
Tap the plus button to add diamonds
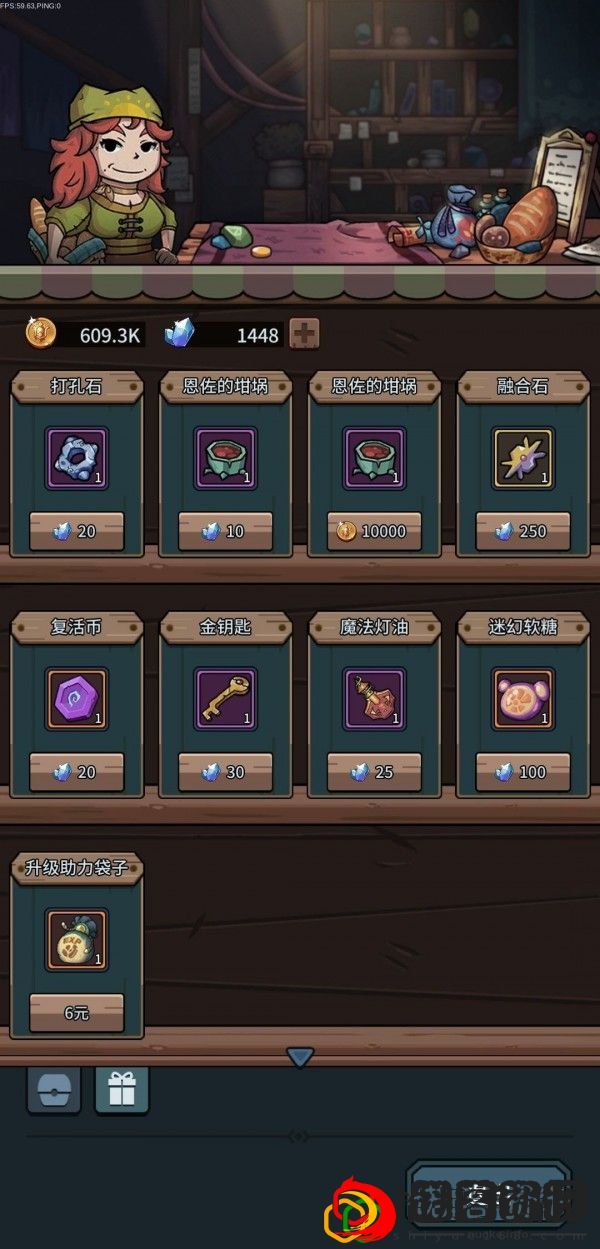point(304,334)
